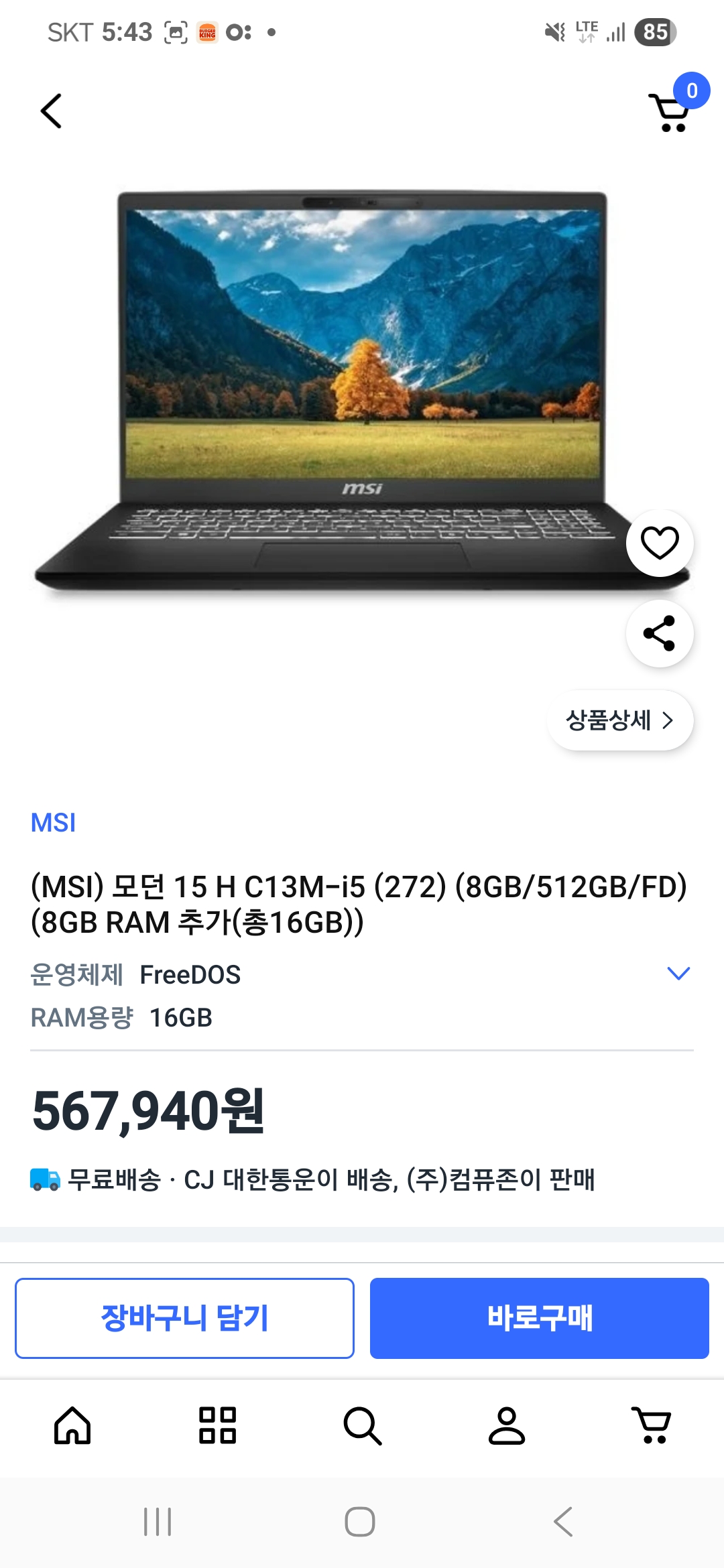The height and width of the screenshot is (1568, 724).
Task: Buy now with the 바로구매 button
Action: (540, 1318)
